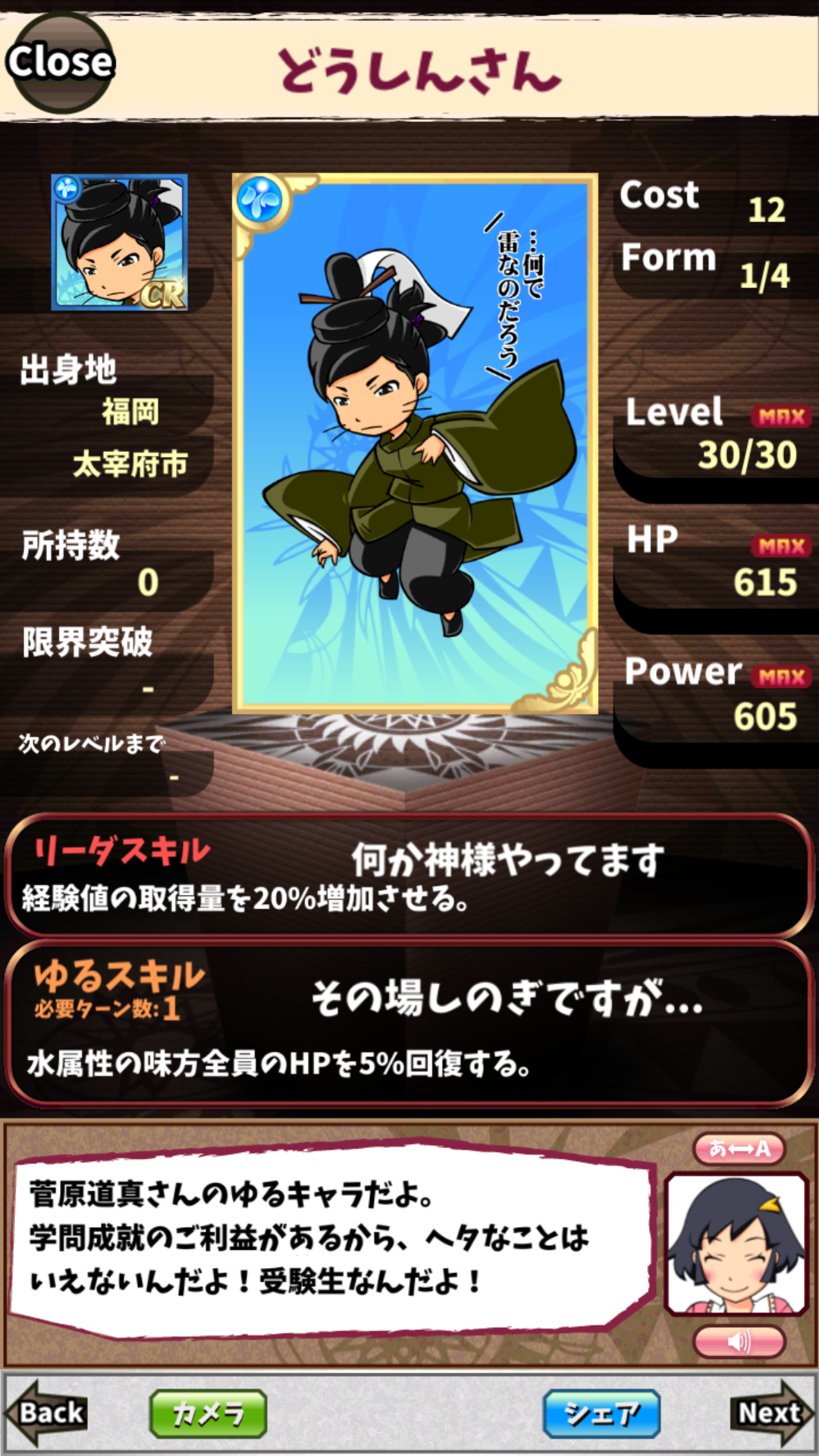Play the voice with the speaker button

tap(739, 1342)
